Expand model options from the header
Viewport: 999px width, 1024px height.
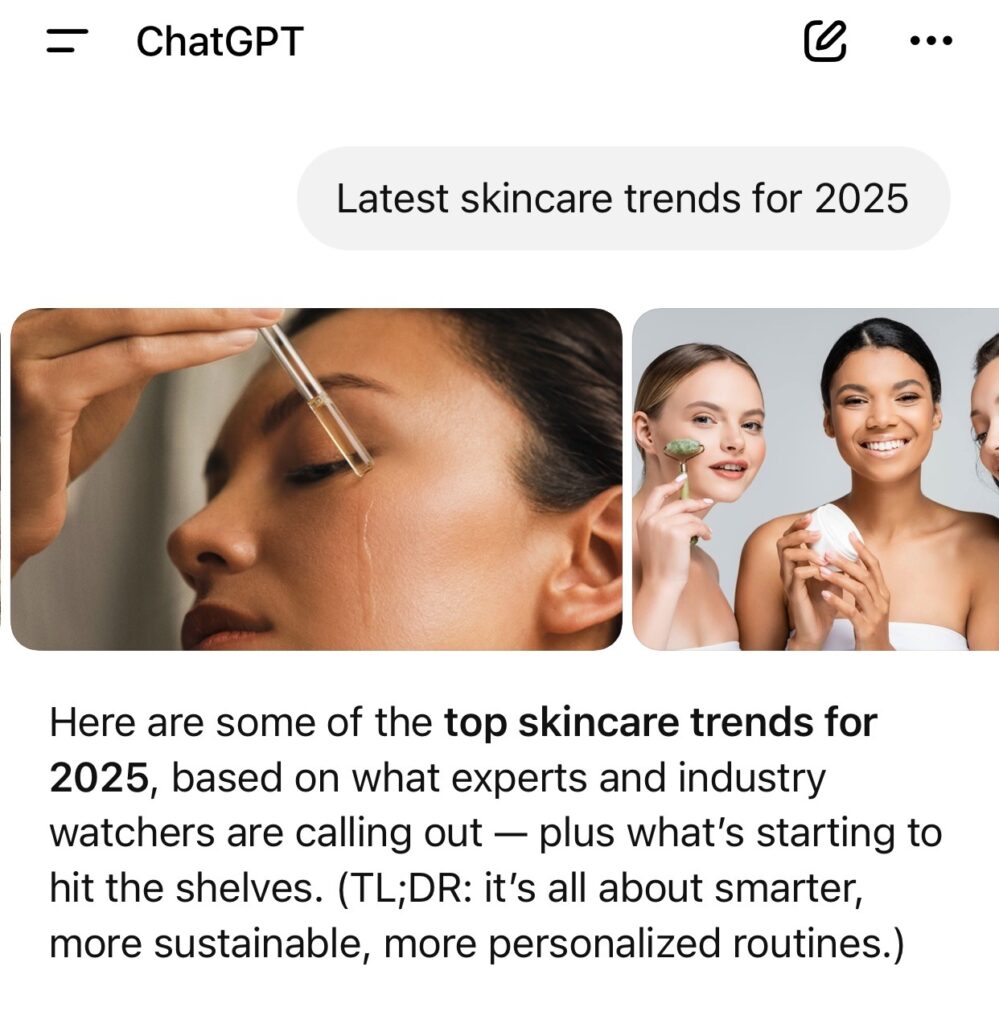pos(220,41)
